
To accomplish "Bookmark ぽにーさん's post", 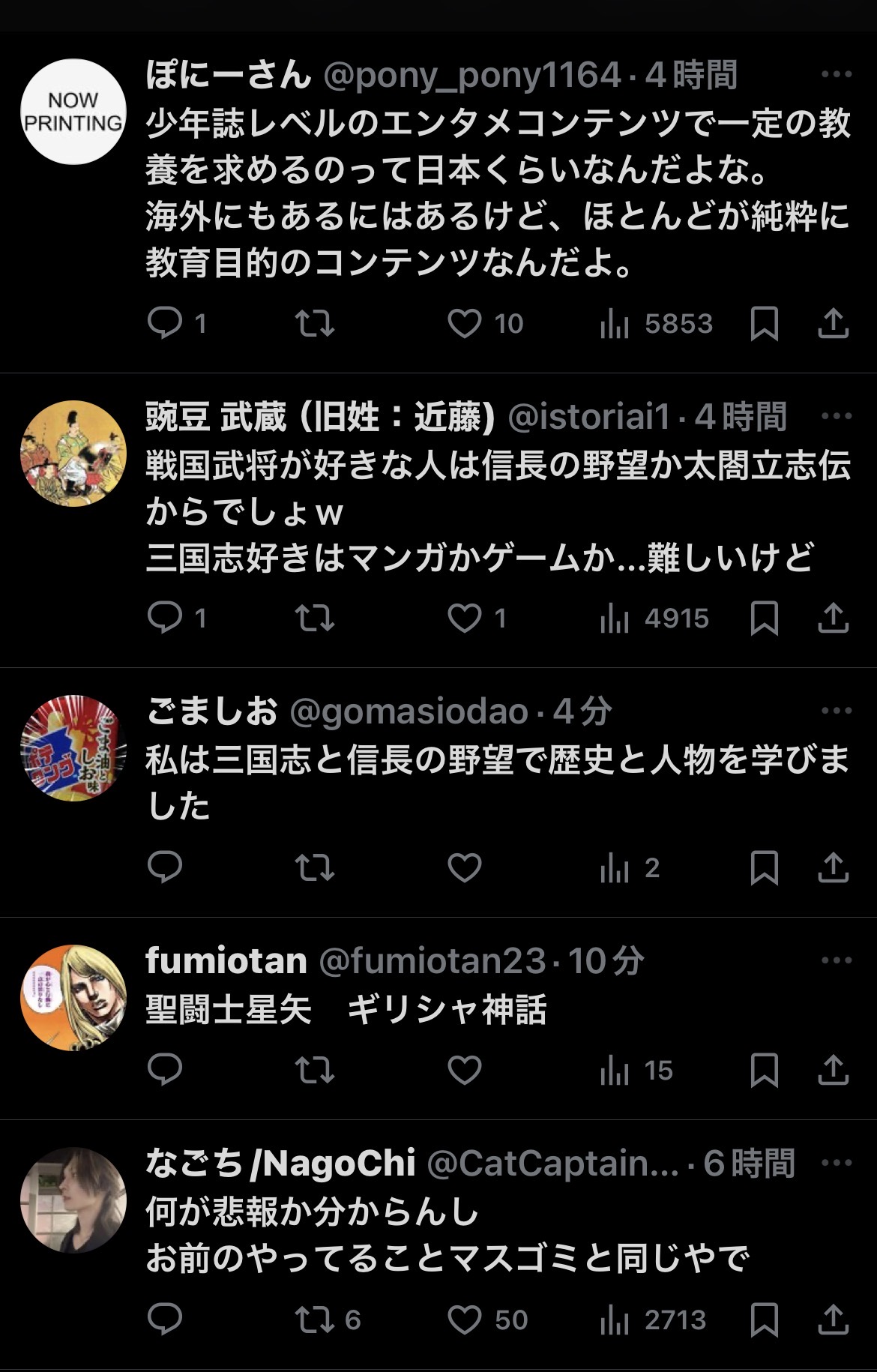I will 764,324.
